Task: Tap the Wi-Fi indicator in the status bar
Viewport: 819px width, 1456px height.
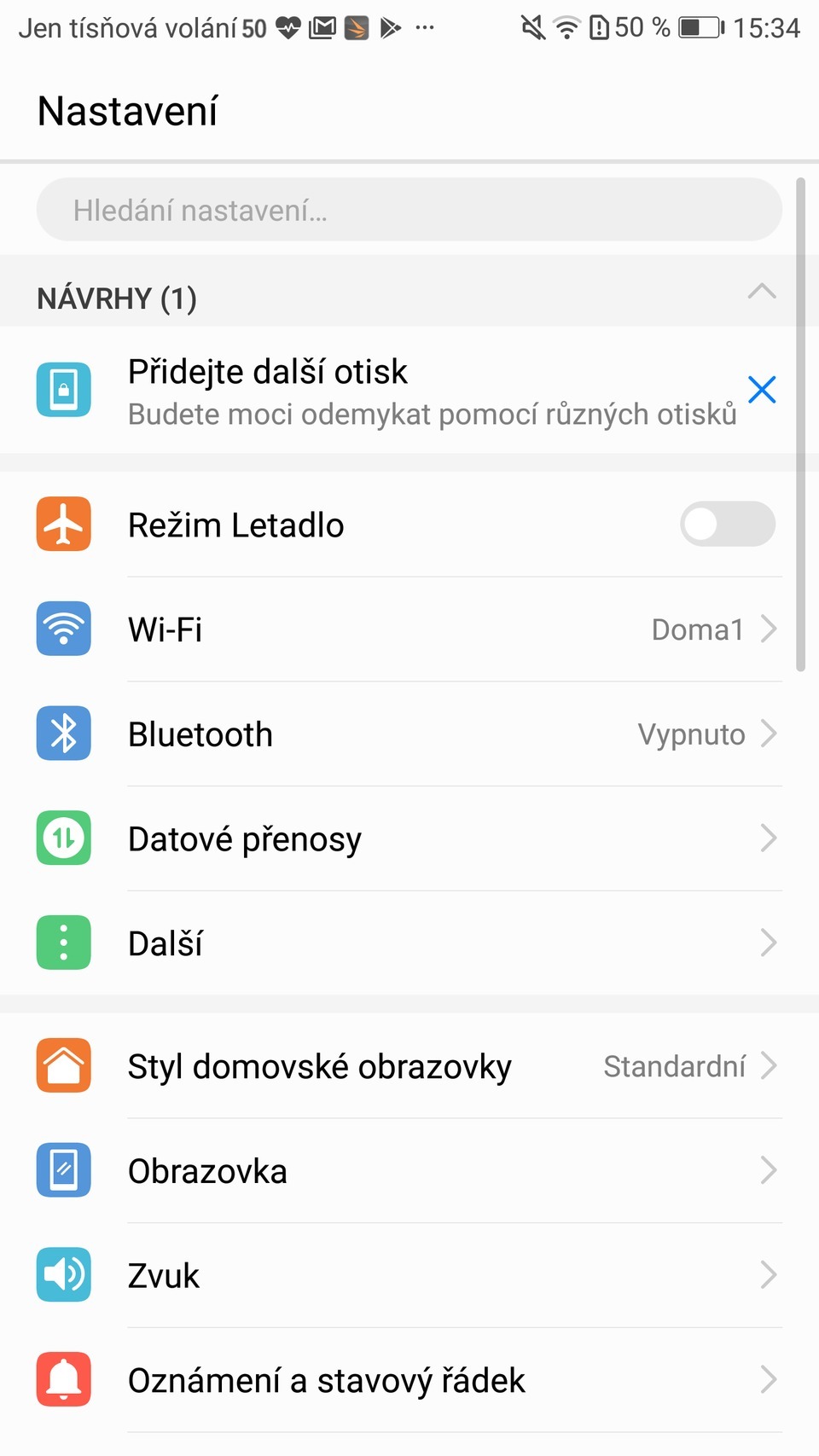Action: click(566, 26)
